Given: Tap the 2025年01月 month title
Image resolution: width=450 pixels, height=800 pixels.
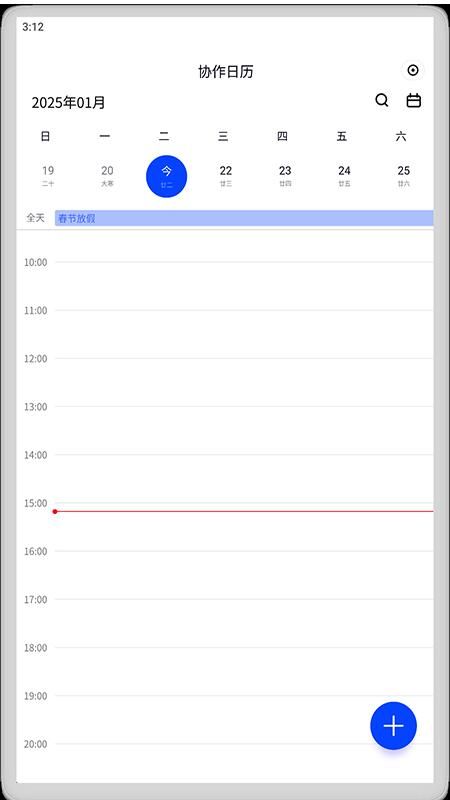Looking at the screenshot, I should coord(68,103).
